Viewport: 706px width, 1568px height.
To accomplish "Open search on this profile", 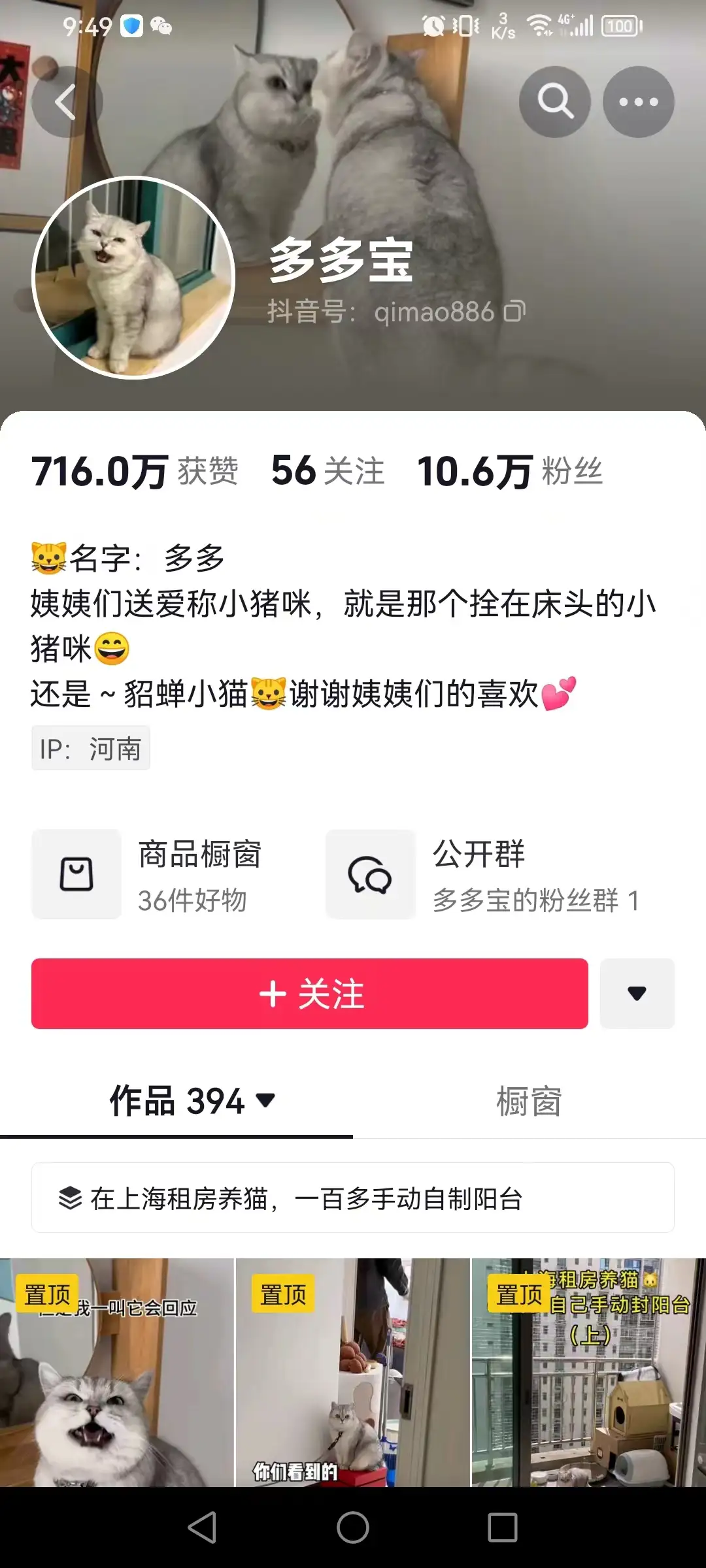I will 554,102.
